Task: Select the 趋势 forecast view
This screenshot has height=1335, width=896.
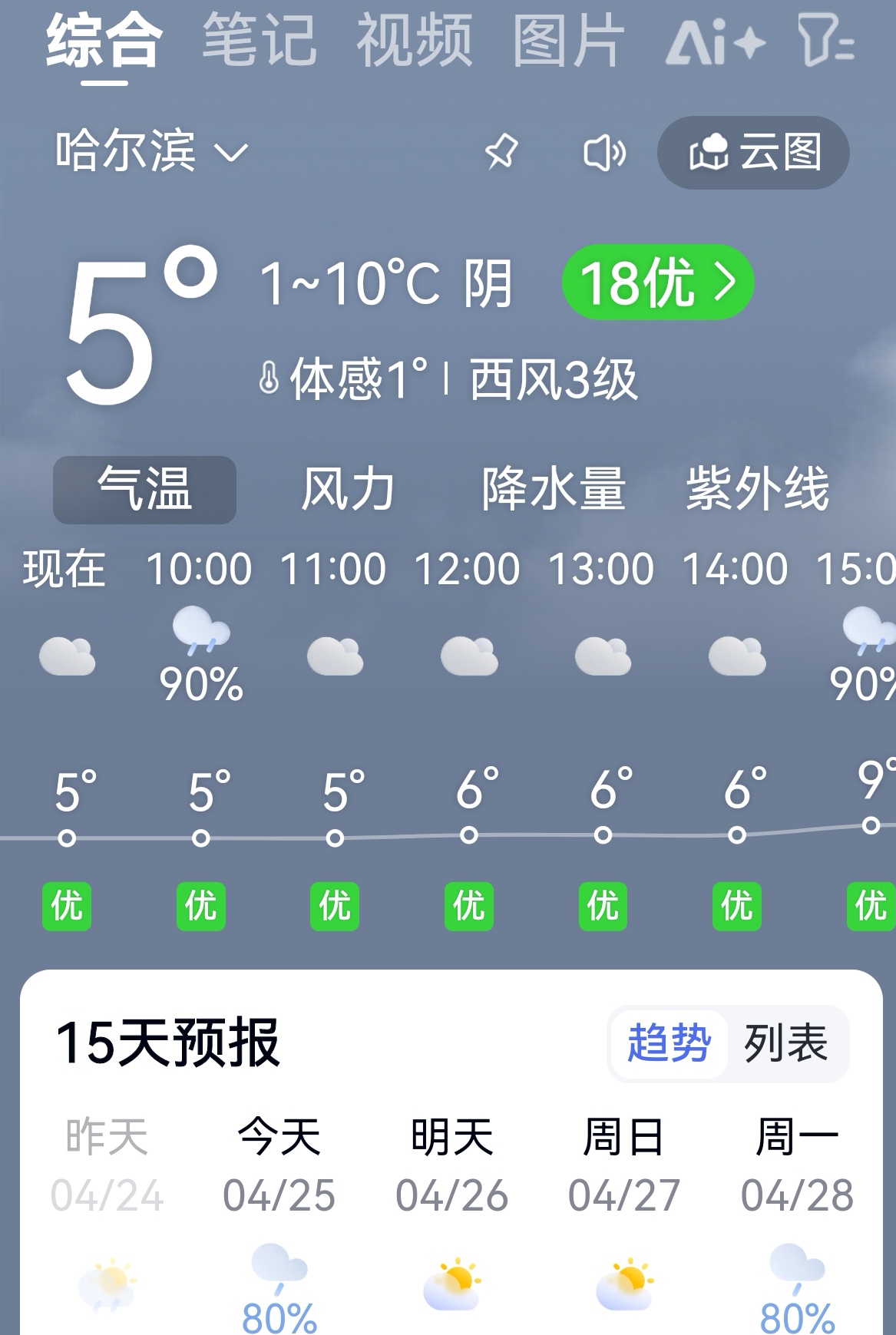Action: (668, 1043)
